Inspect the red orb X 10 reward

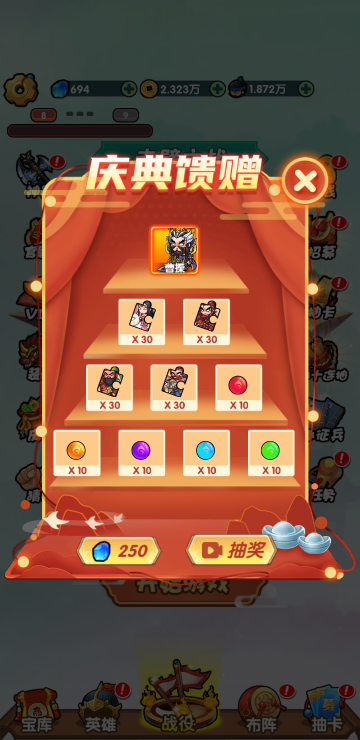pyautogui.click(x=239, y=387)
